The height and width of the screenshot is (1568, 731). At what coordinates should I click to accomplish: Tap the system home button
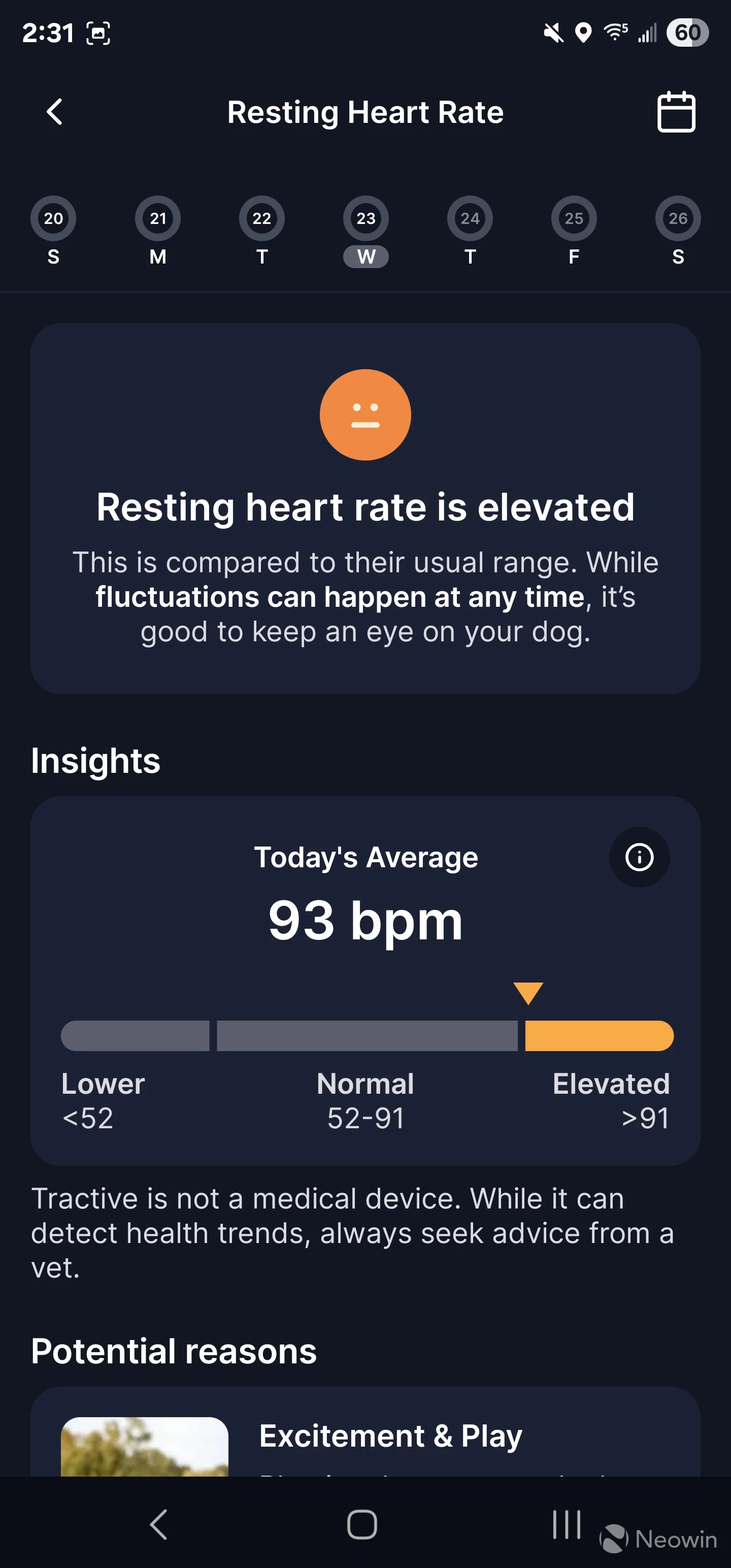pos(362,1525)
